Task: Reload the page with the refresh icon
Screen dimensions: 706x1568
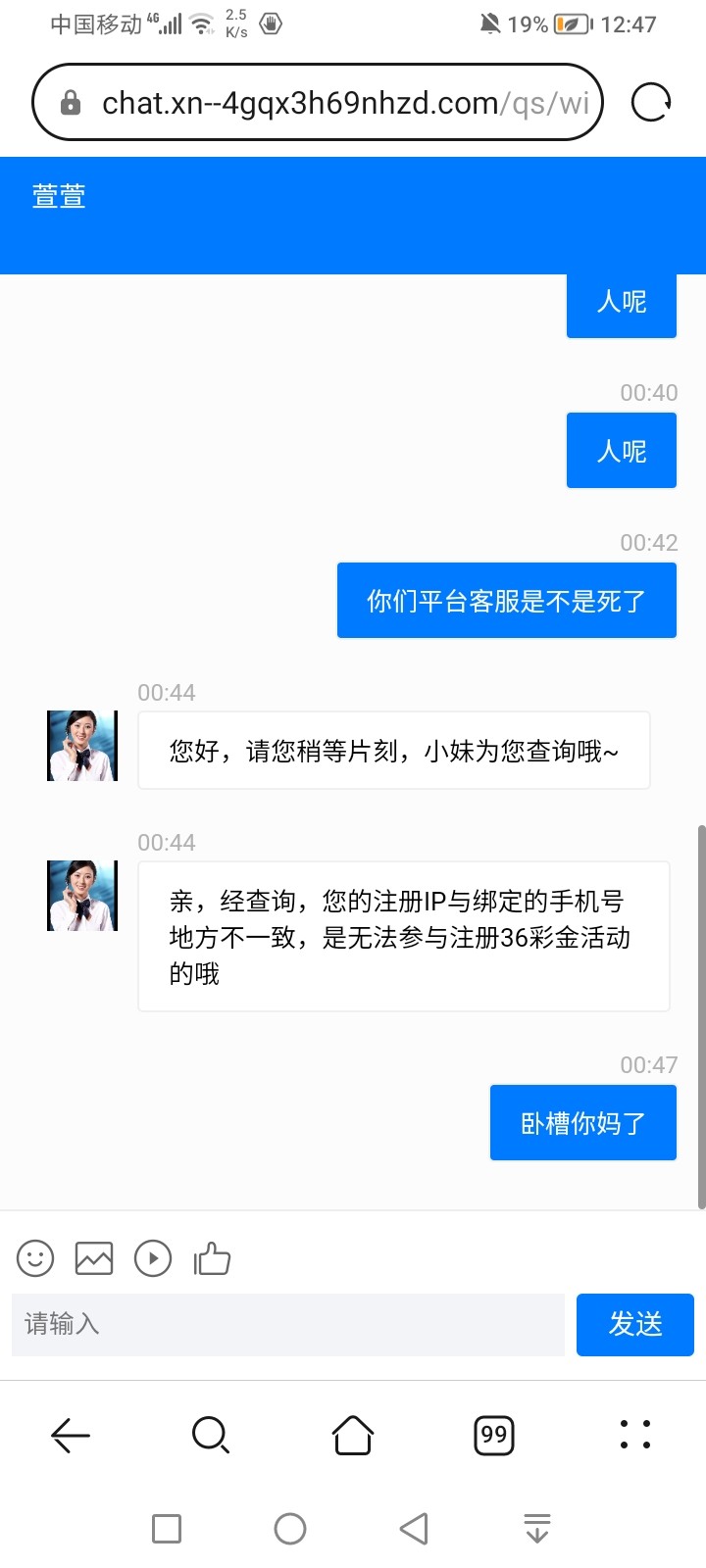Action: point(651,102)
